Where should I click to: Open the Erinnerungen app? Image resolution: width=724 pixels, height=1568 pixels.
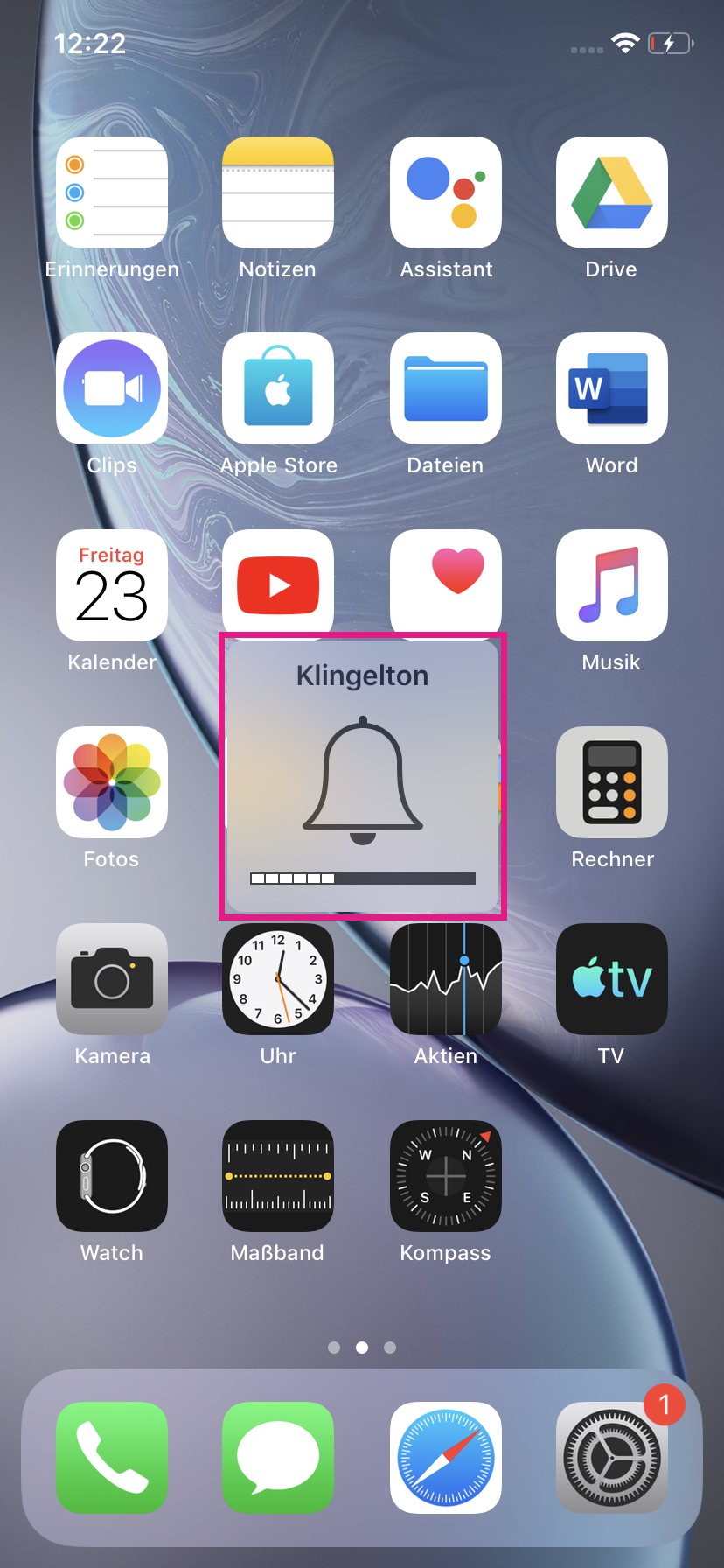click(x=112, y=192)
